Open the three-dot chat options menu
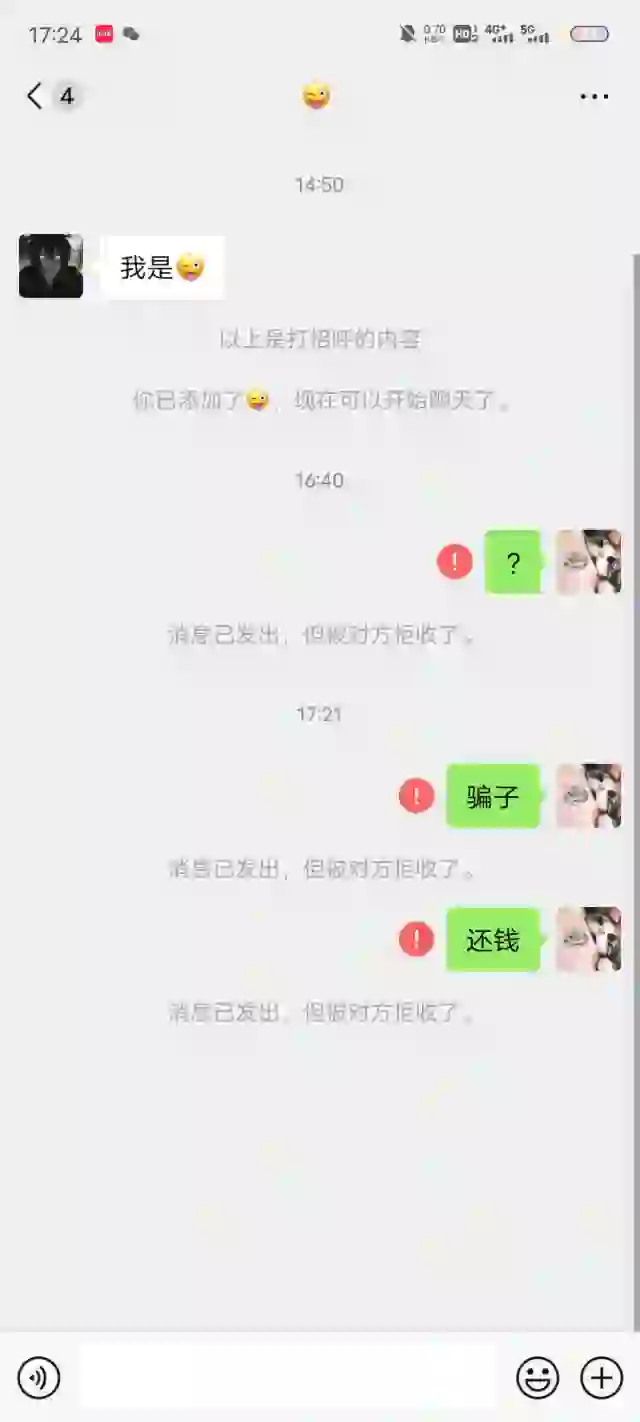Viewport: 640px width, 1422px height. click(x=594, y=97)
